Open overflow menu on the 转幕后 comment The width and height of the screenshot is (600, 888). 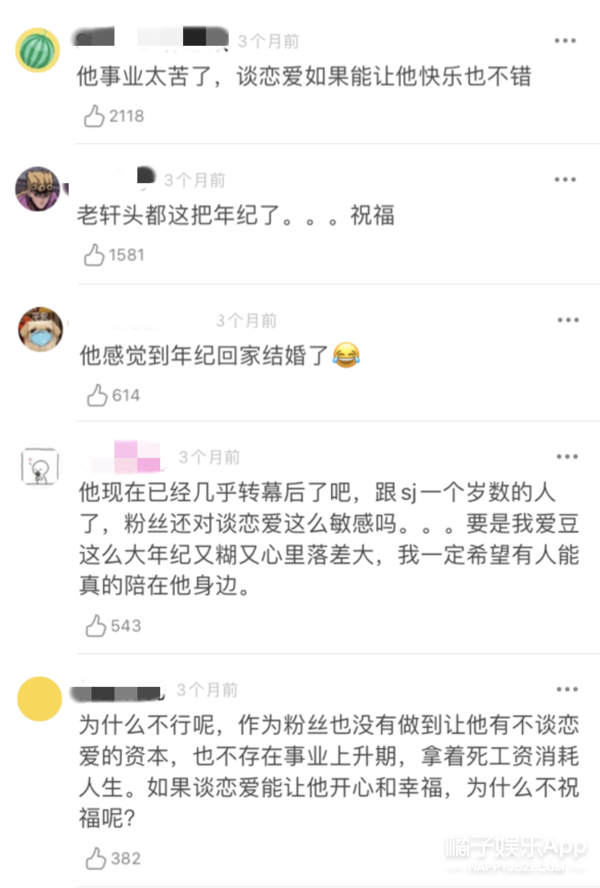click(567, 457)
